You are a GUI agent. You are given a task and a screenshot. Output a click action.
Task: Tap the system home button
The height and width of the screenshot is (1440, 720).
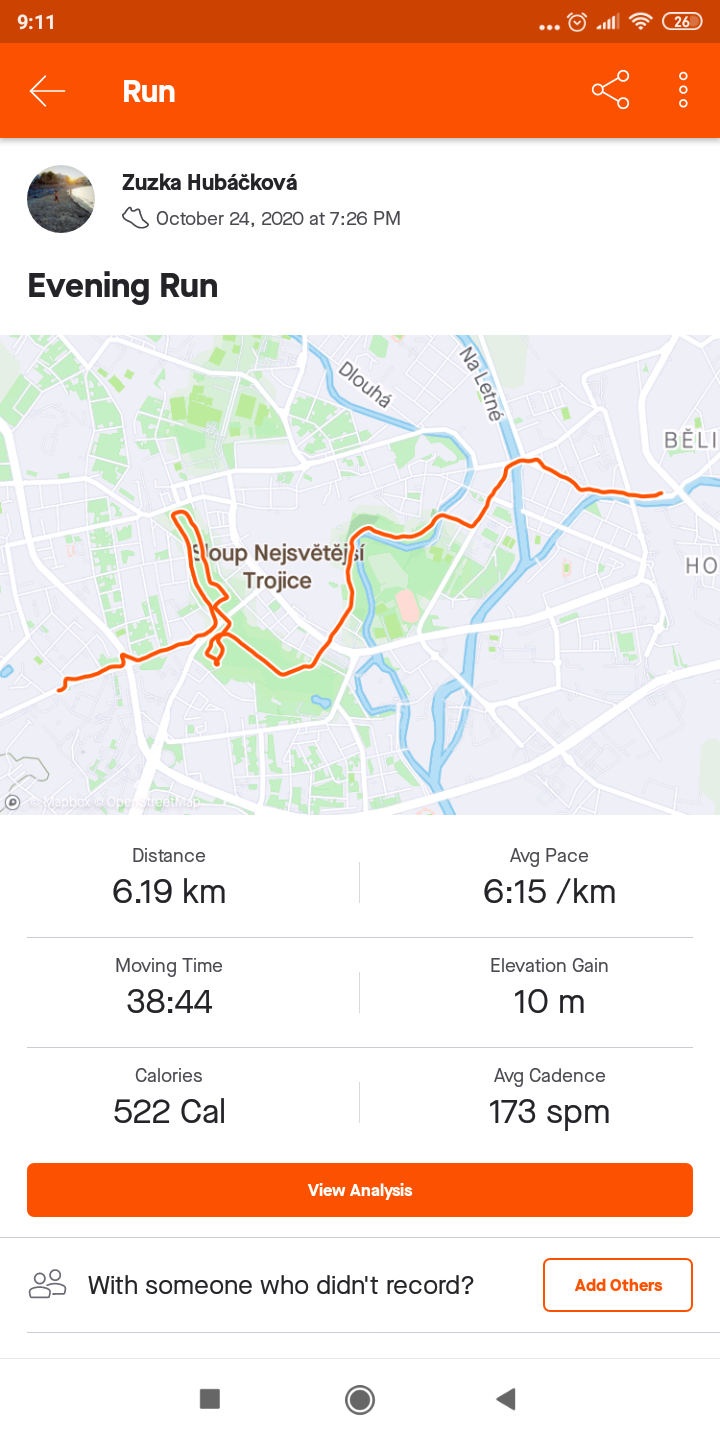click(x=360, y=1399)
